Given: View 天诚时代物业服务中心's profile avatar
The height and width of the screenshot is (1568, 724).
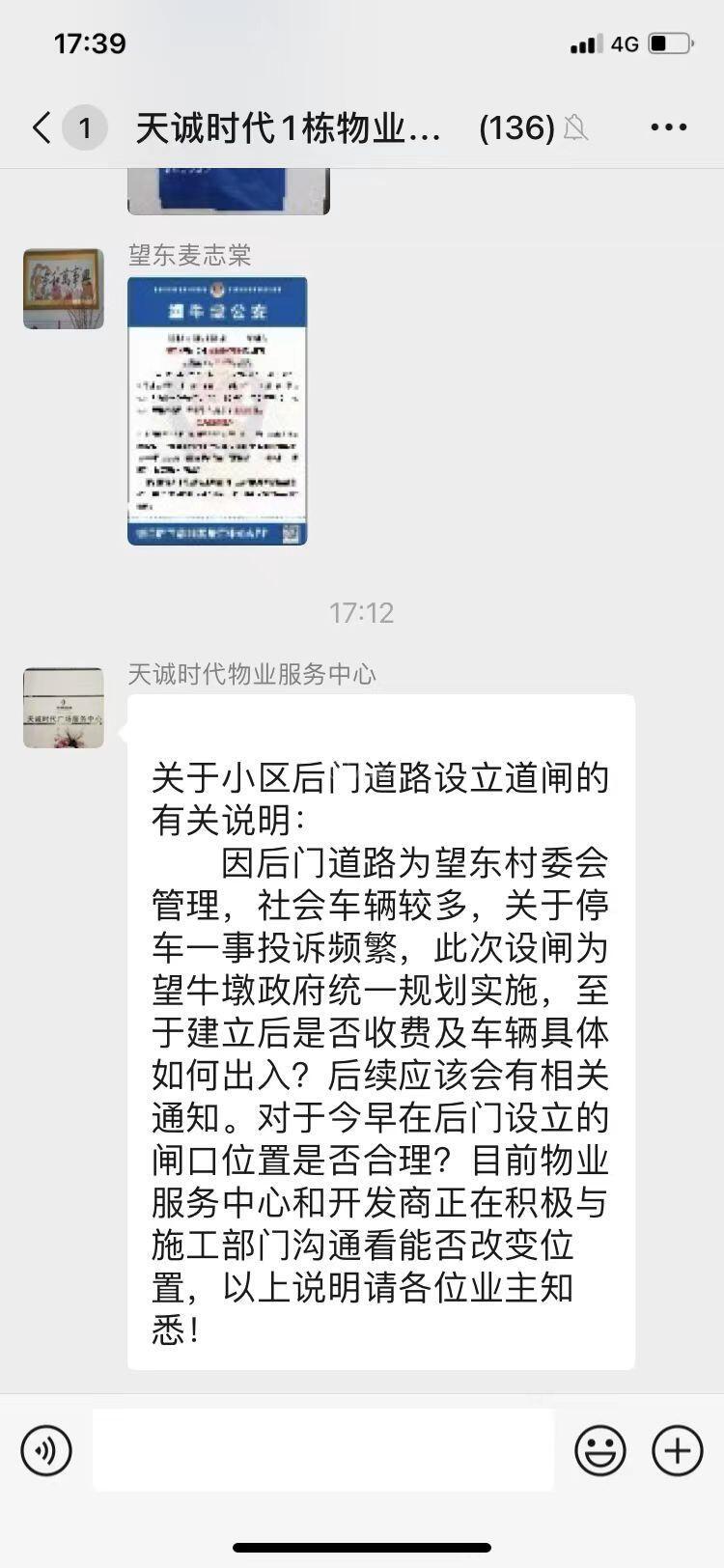Looking at the screenshot, I should 64,708.
